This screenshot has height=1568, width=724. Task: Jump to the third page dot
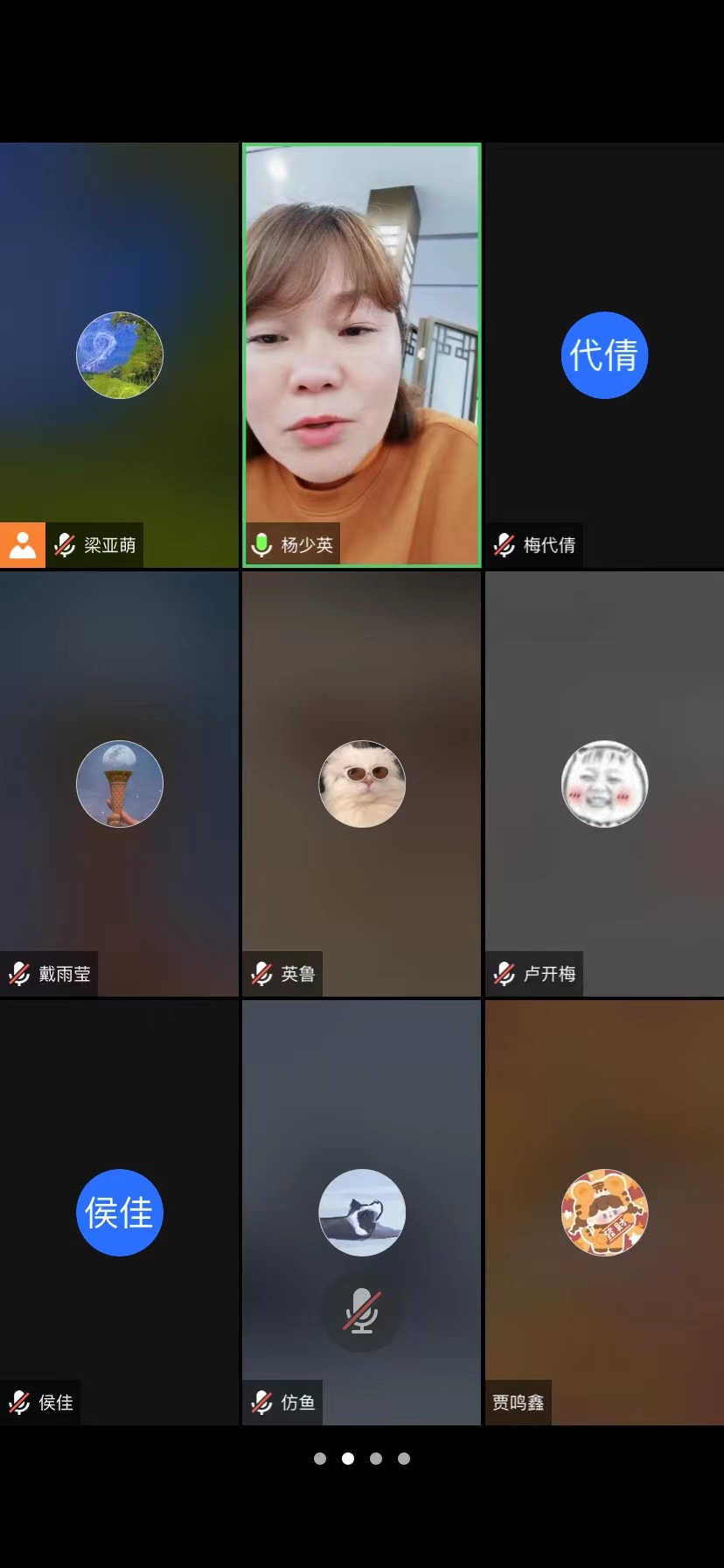pos(376,1459)
